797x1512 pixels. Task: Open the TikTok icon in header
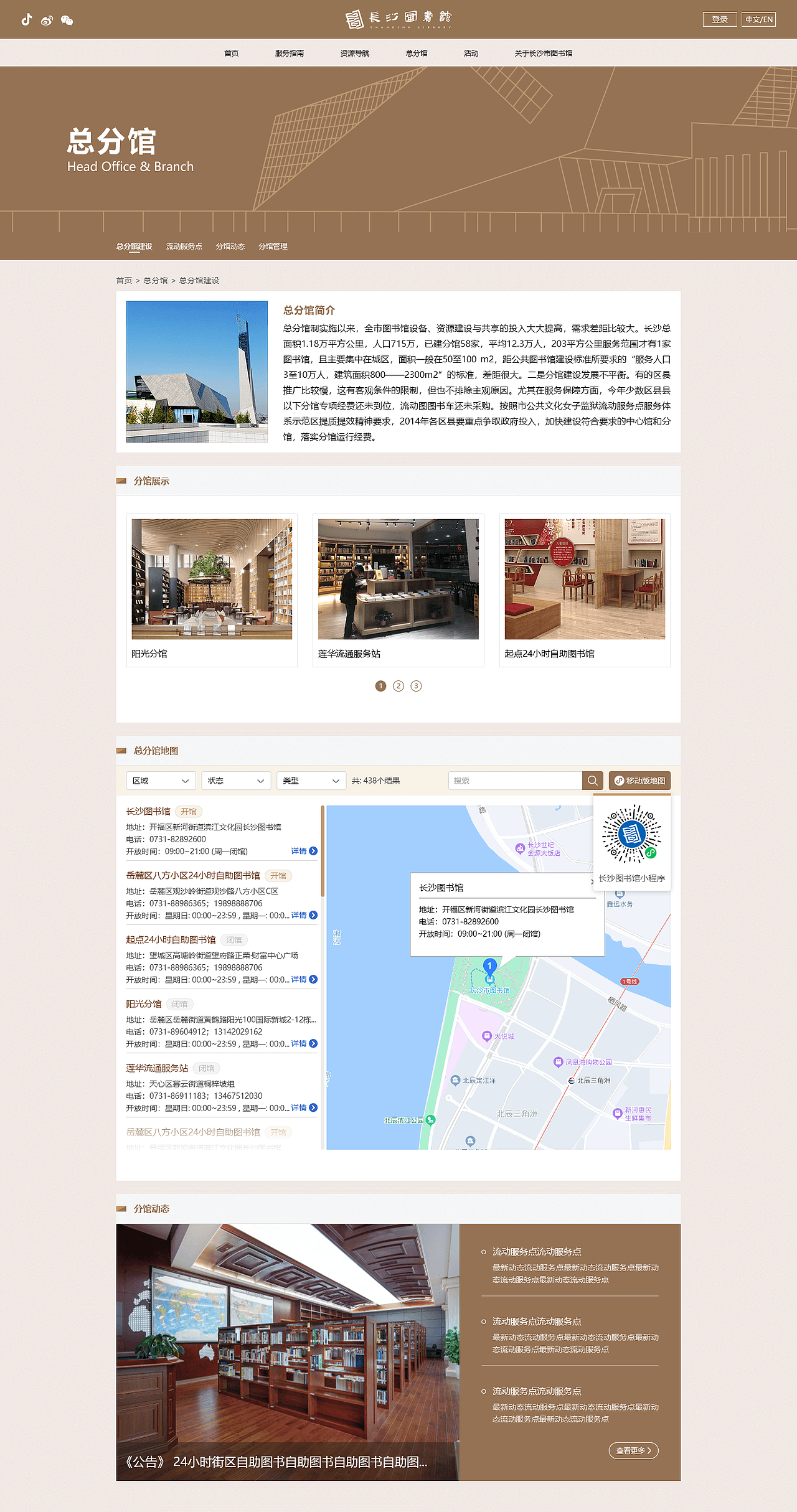click(27, 20)
